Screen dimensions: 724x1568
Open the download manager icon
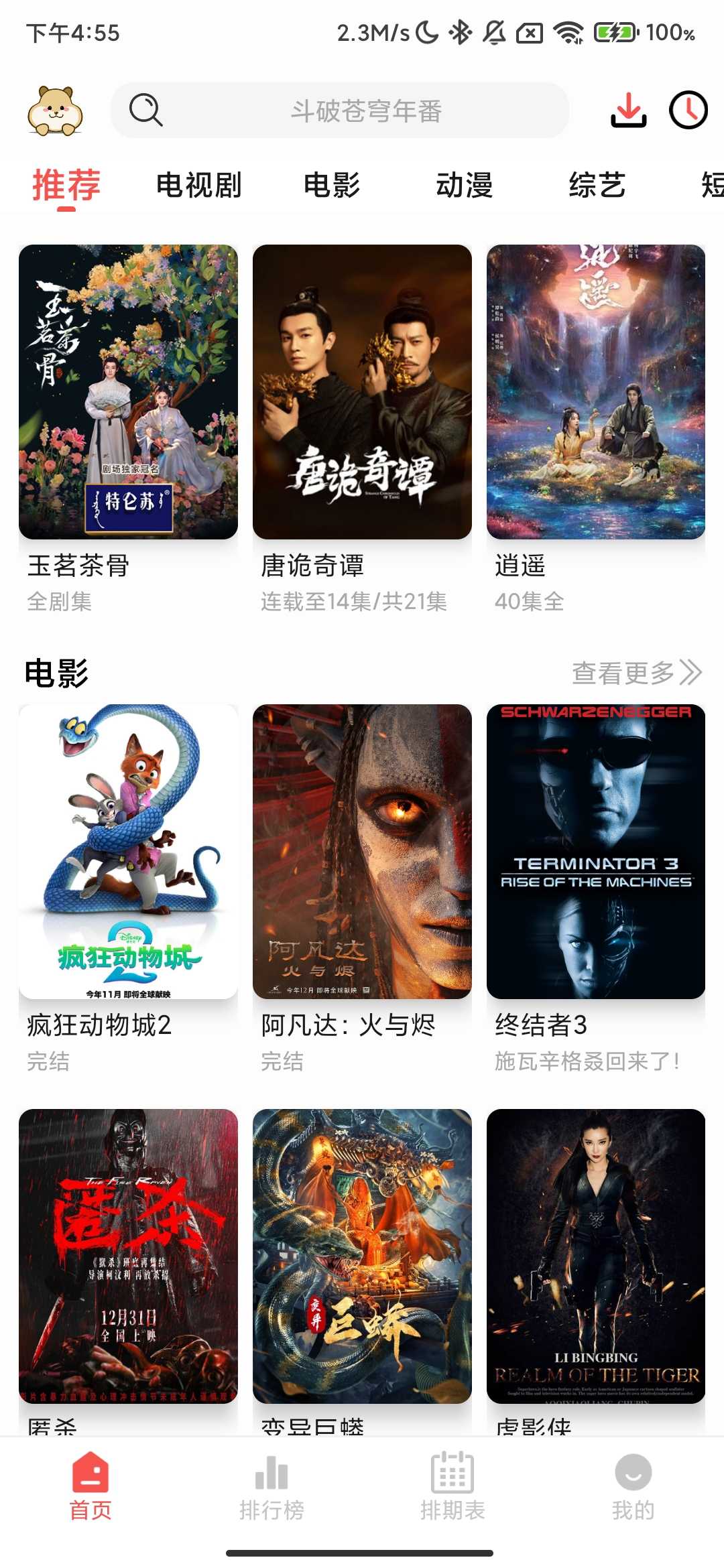pos(630,109)
